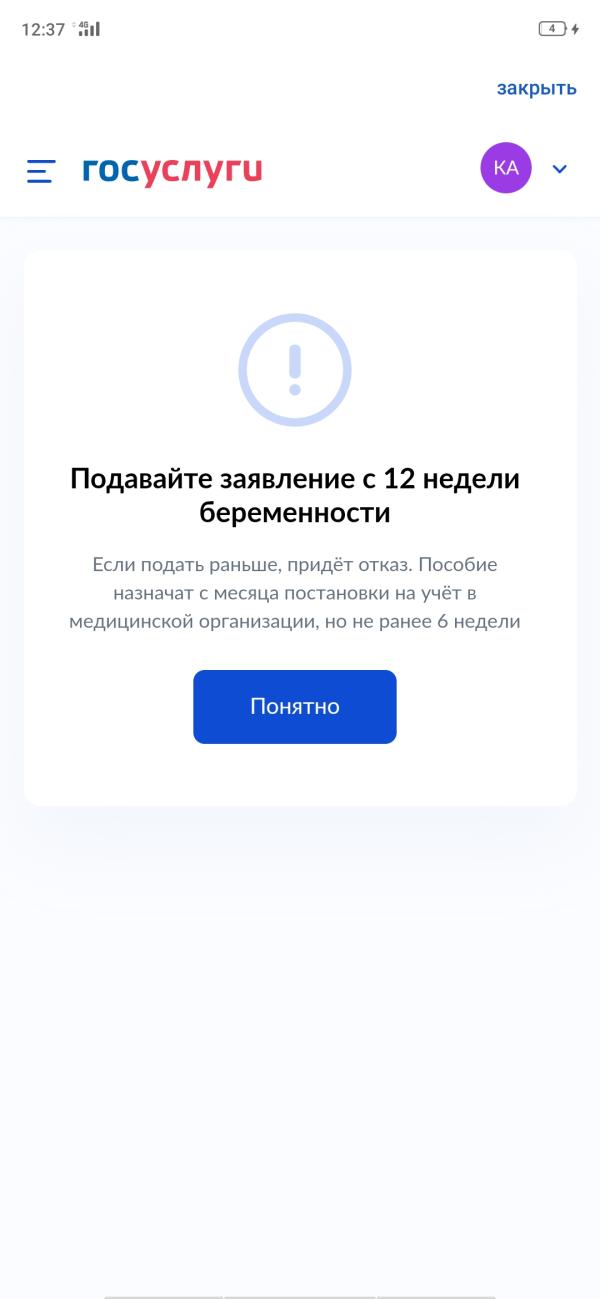
Task: Expand the account dropdown chevron
Action: click(560, 169)
